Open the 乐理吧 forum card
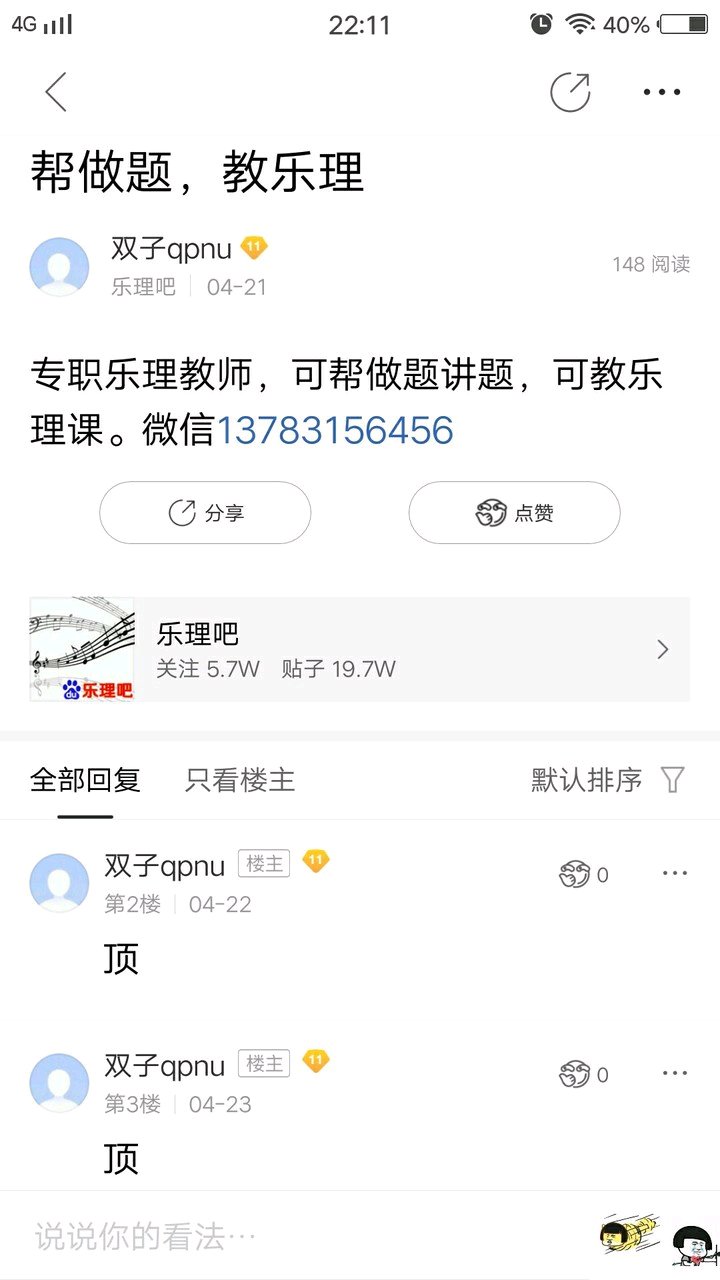720x1280 pixels. click(x=360, y=649)
